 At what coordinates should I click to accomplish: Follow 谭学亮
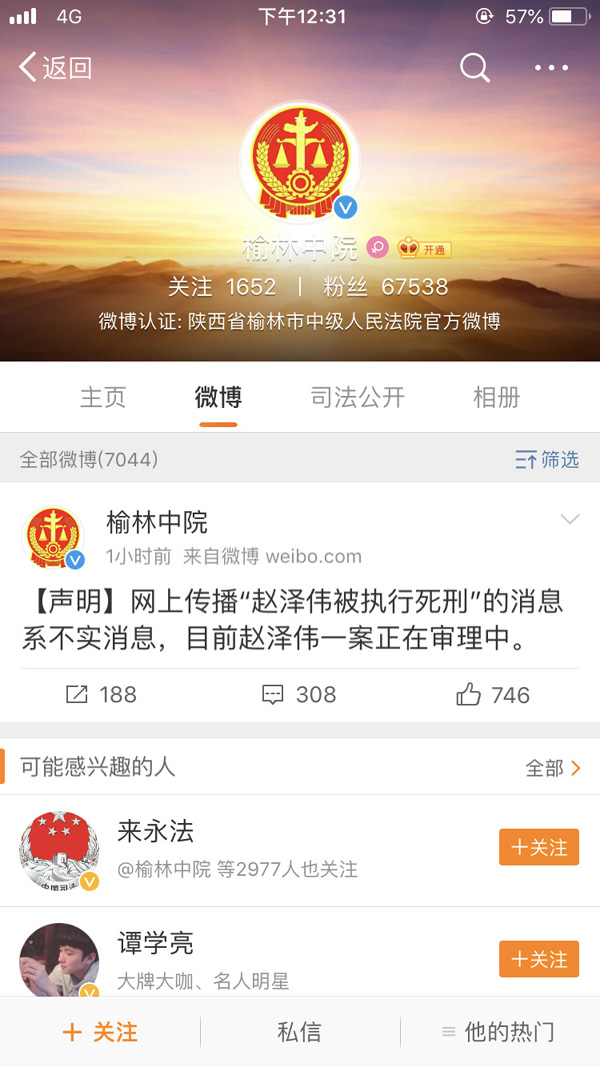[539, 959]
